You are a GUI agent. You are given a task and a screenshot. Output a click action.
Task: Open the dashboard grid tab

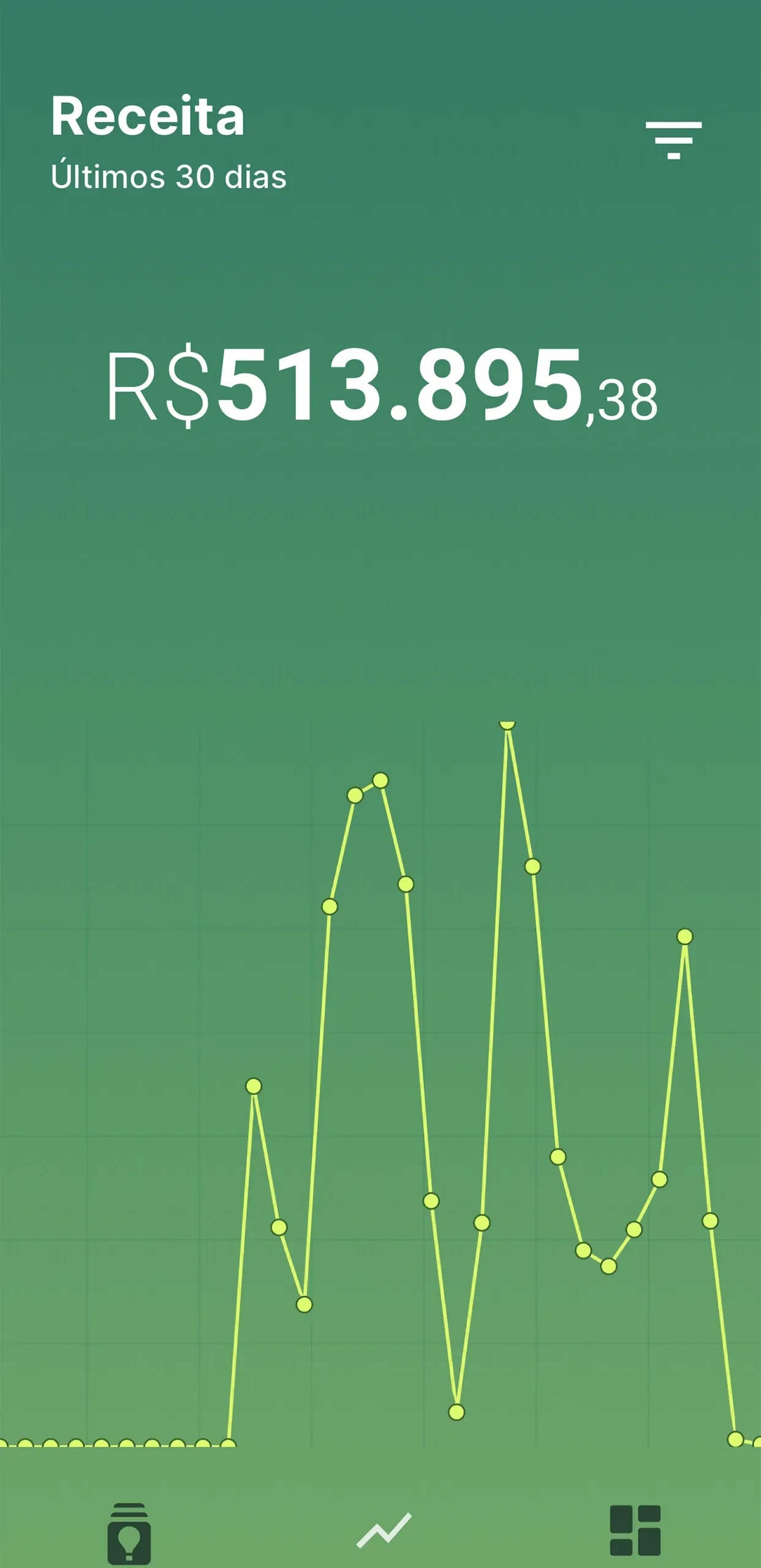tap(635, 1531)
